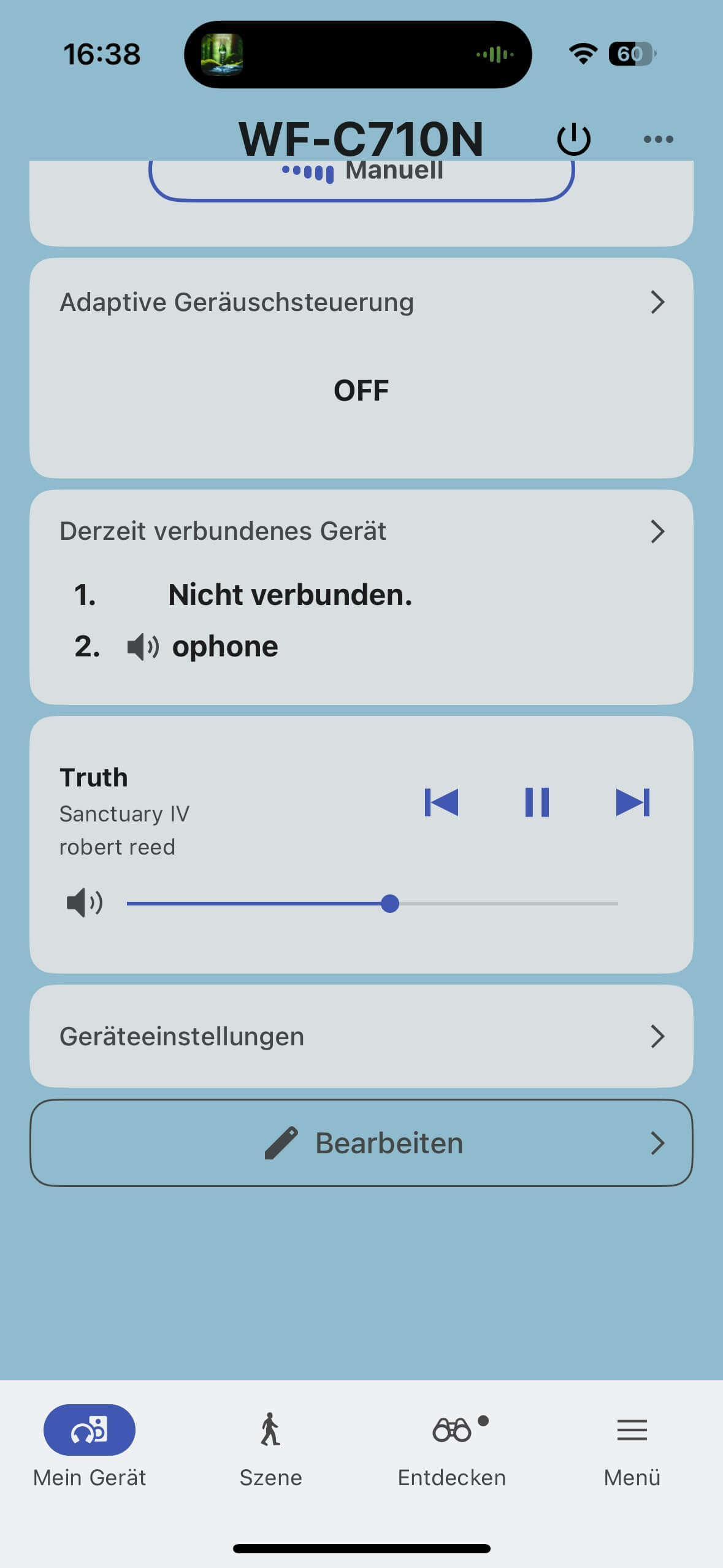This screenshot has width=723, height=1568.
Task: Tap the power icon beside WF-C710N
Action: click(x=573, y=139)
